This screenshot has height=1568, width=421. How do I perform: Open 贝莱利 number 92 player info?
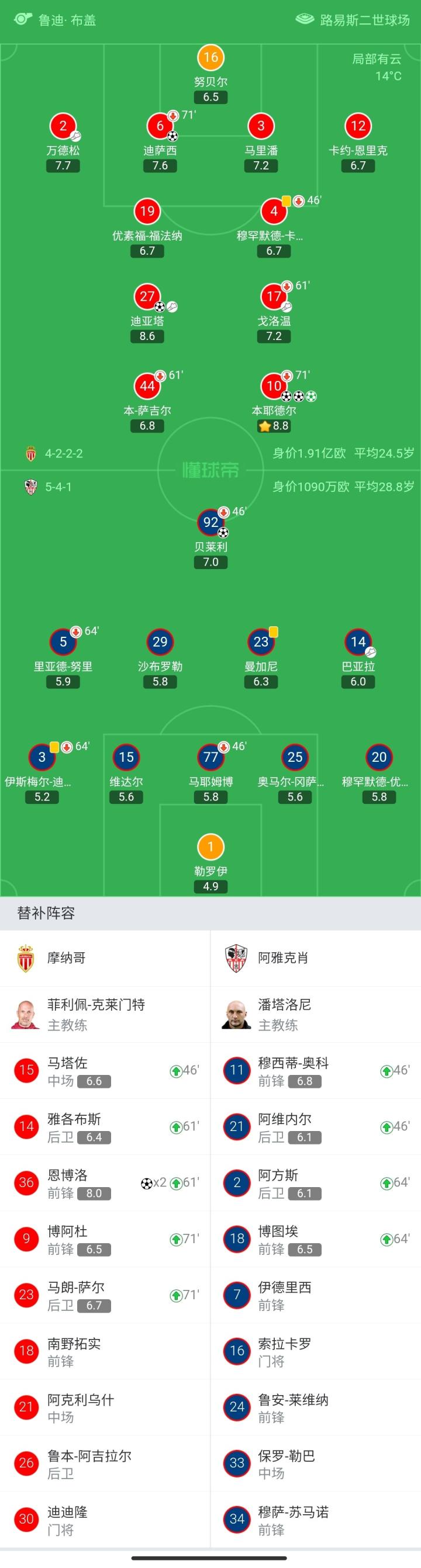[x=211, y=522]
